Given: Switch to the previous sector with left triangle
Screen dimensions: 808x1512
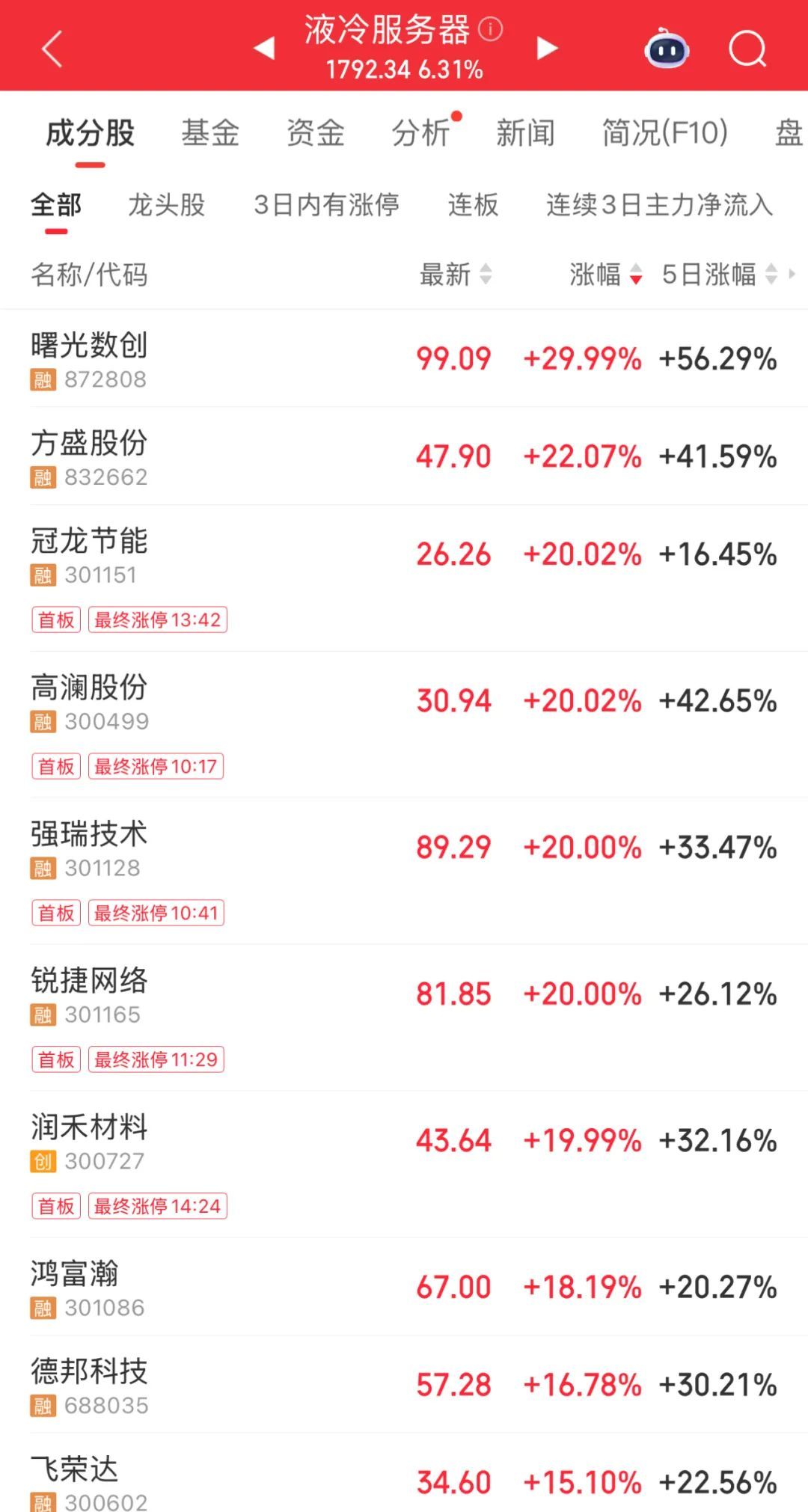Looking at the screenshot, I should pos(264,49).
